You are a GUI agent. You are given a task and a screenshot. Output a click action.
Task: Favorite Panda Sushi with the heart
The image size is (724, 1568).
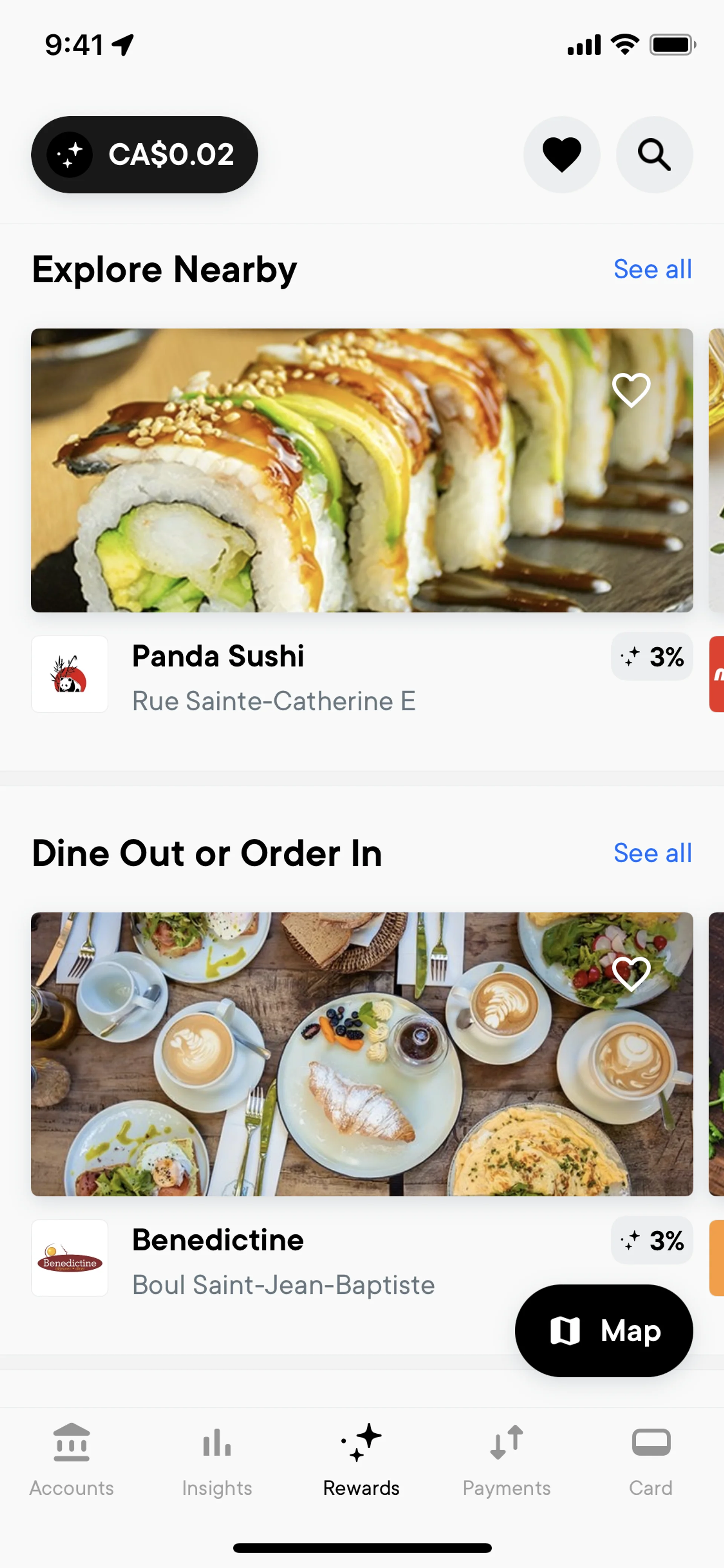631,390
